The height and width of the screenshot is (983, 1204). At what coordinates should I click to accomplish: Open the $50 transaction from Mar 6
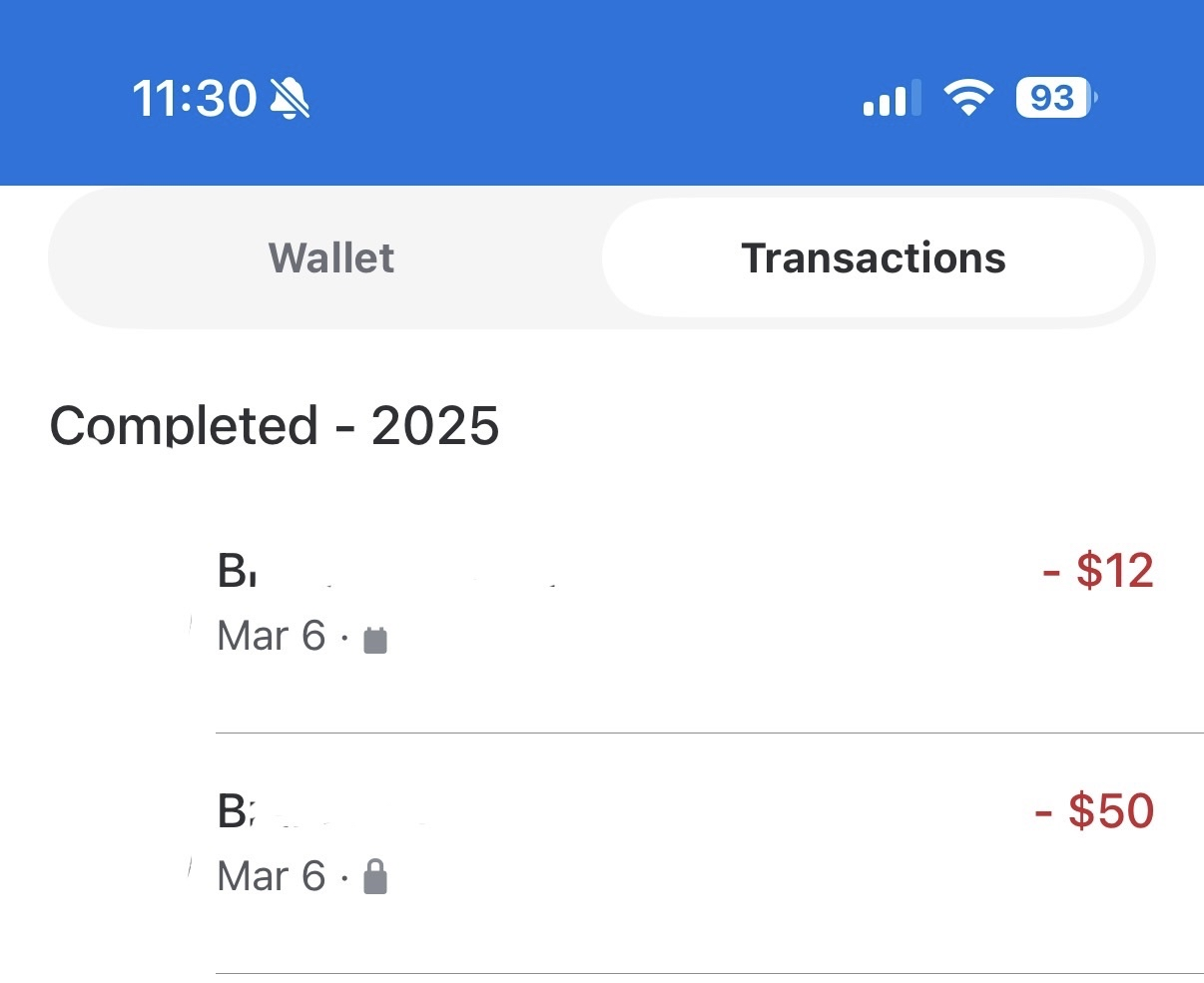click(685, 843)
